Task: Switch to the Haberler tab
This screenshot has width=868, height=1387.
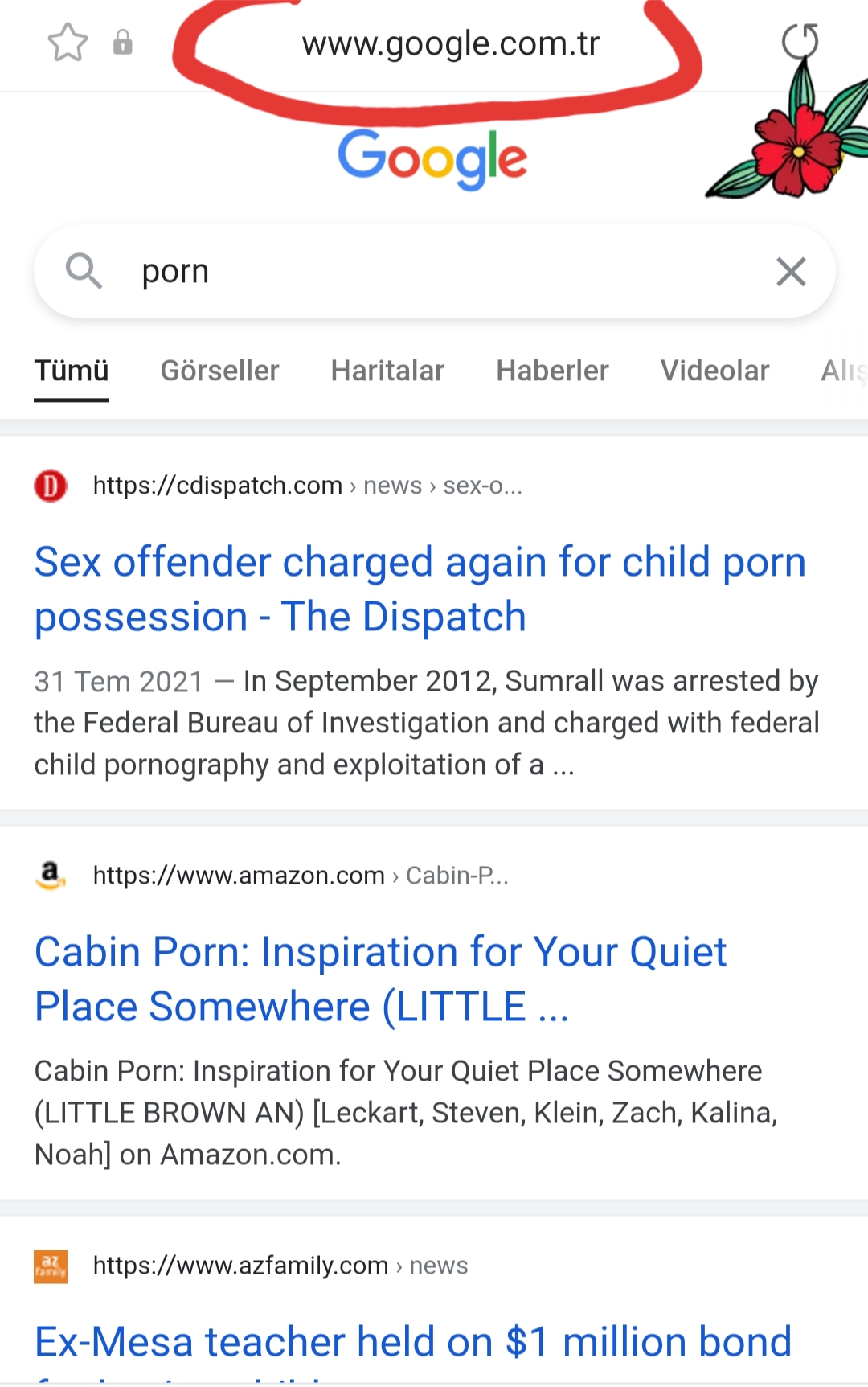Action: click(552, 371)
